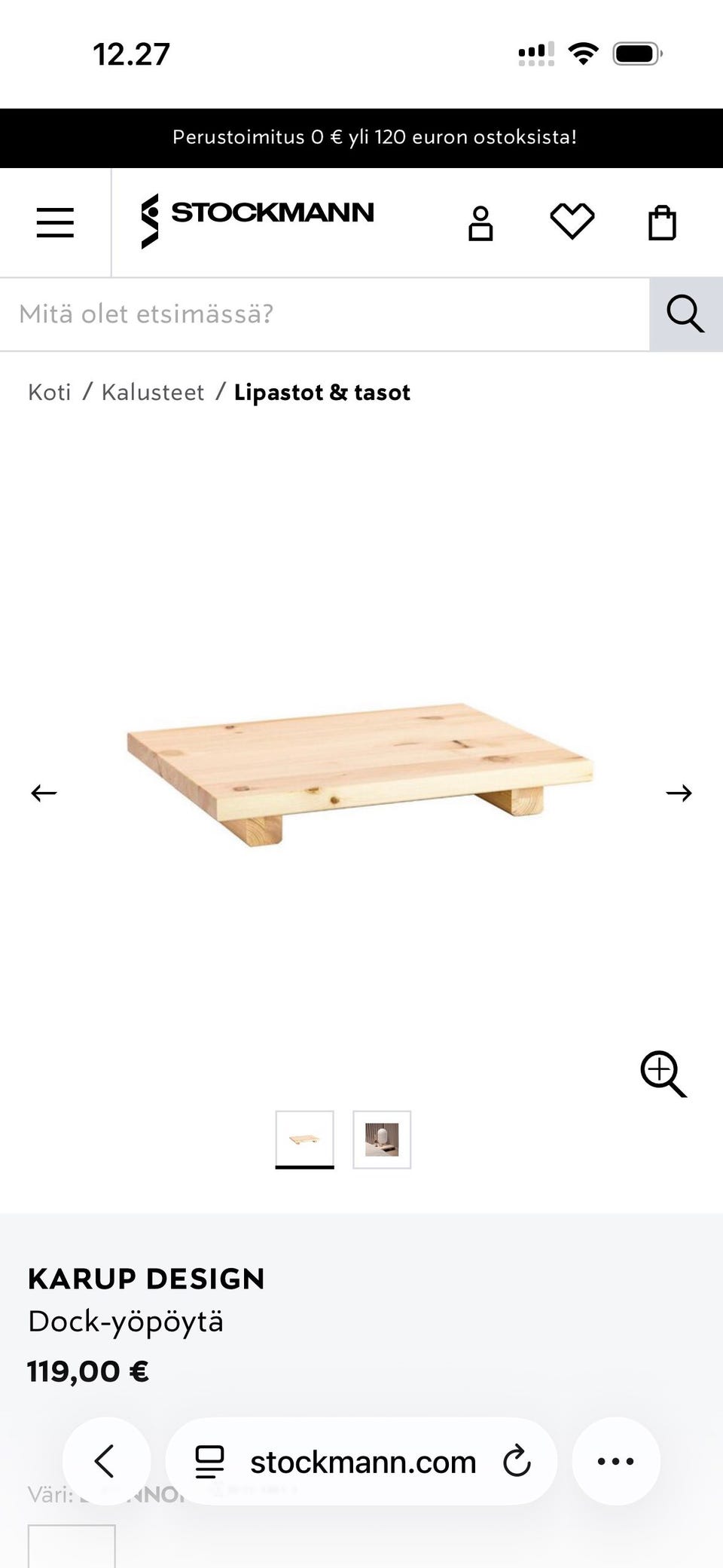Show the previous product image
723x1568 pixels.
coord(44,793)
